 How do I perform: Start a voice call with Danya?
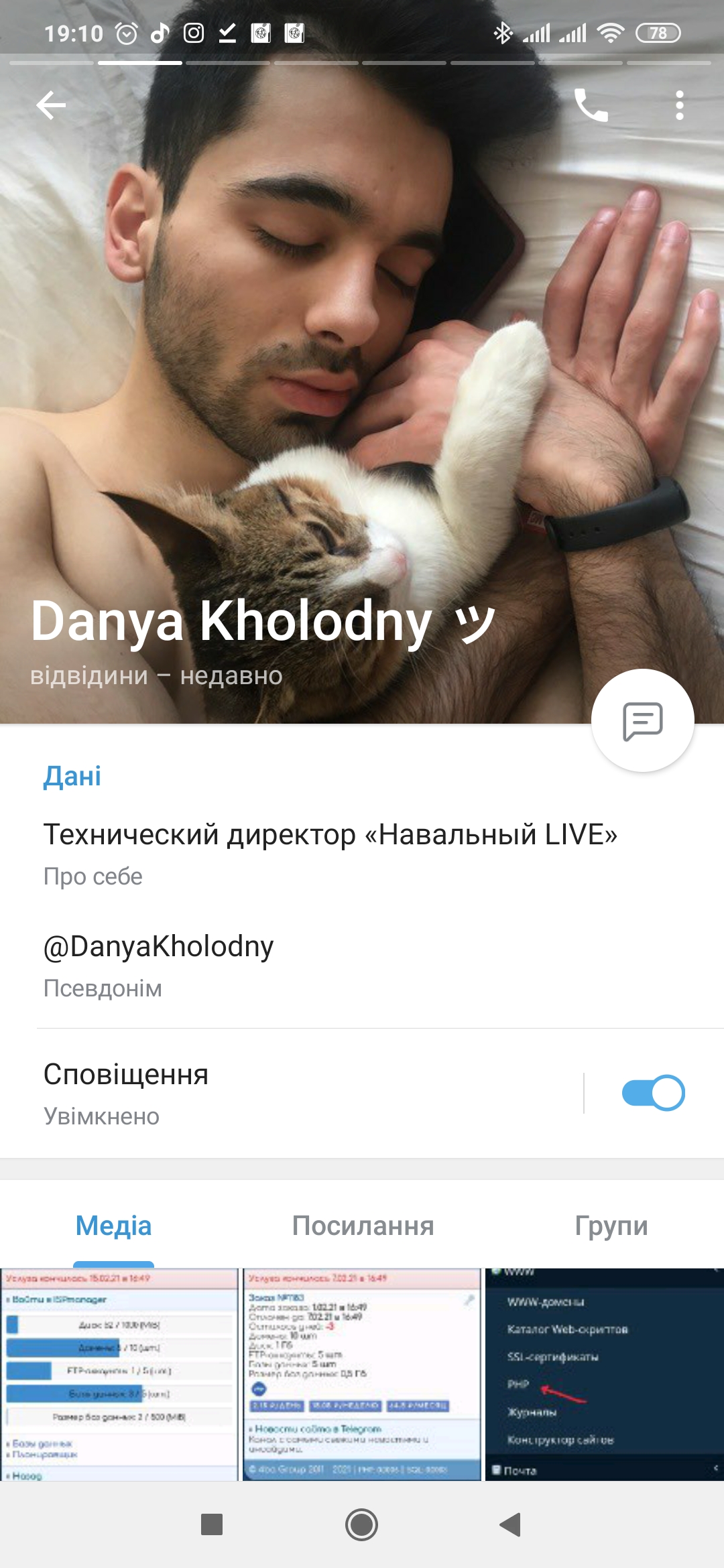591,105
